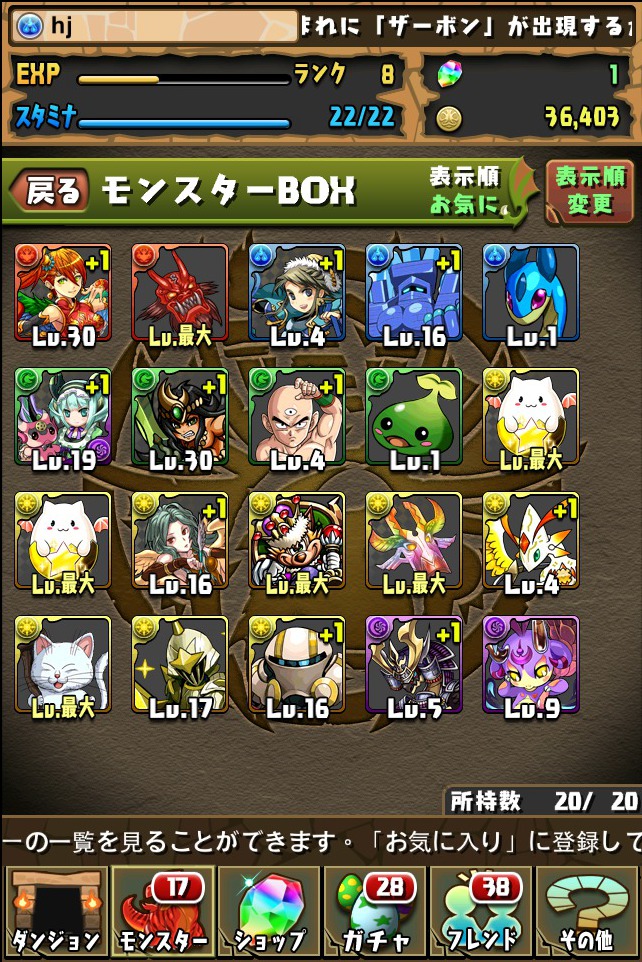Select the red demon mask monster
Image resolution: width=642 pixels, height=962 pixels.
pyautogui.click(x=180, y=294)
